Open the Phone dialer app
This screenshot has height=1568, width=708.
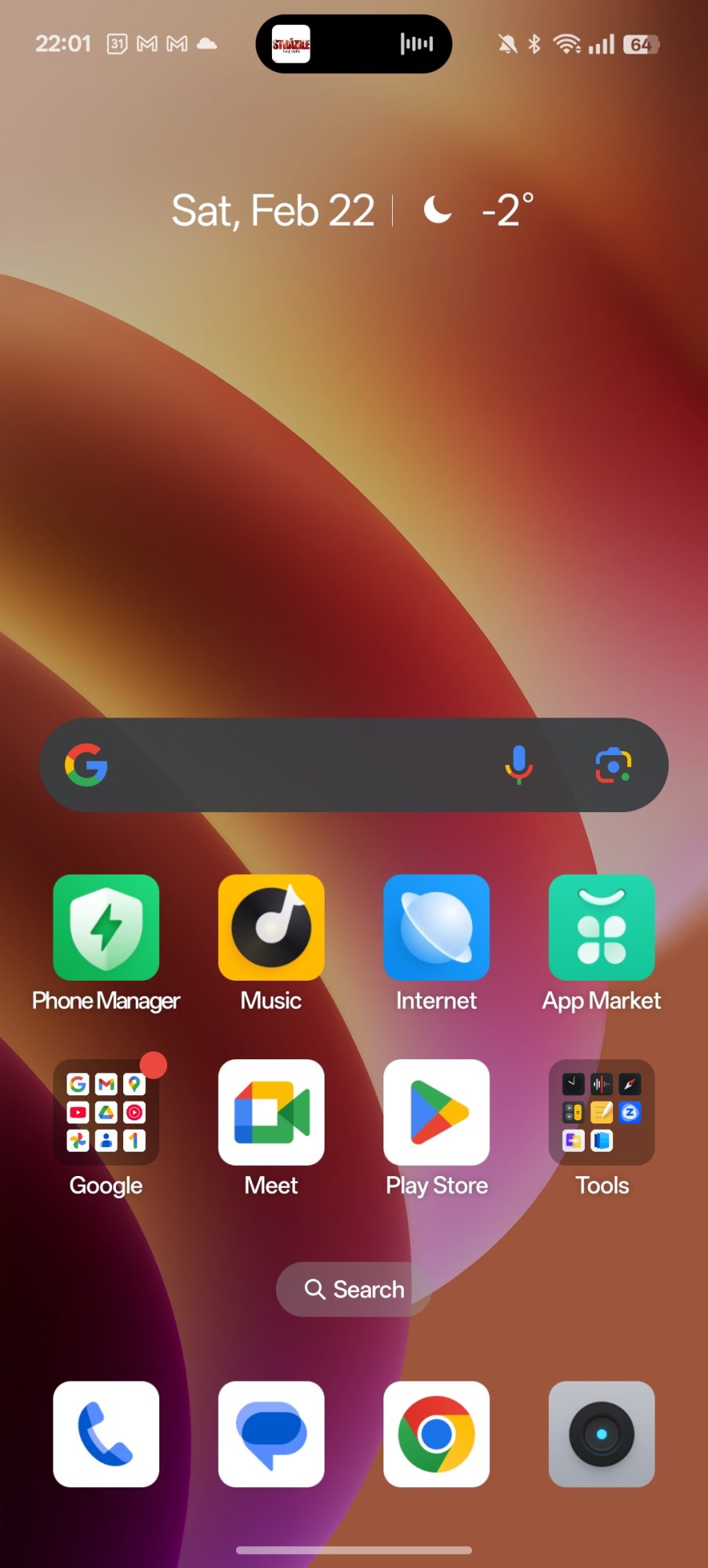tap(106, 1434)
